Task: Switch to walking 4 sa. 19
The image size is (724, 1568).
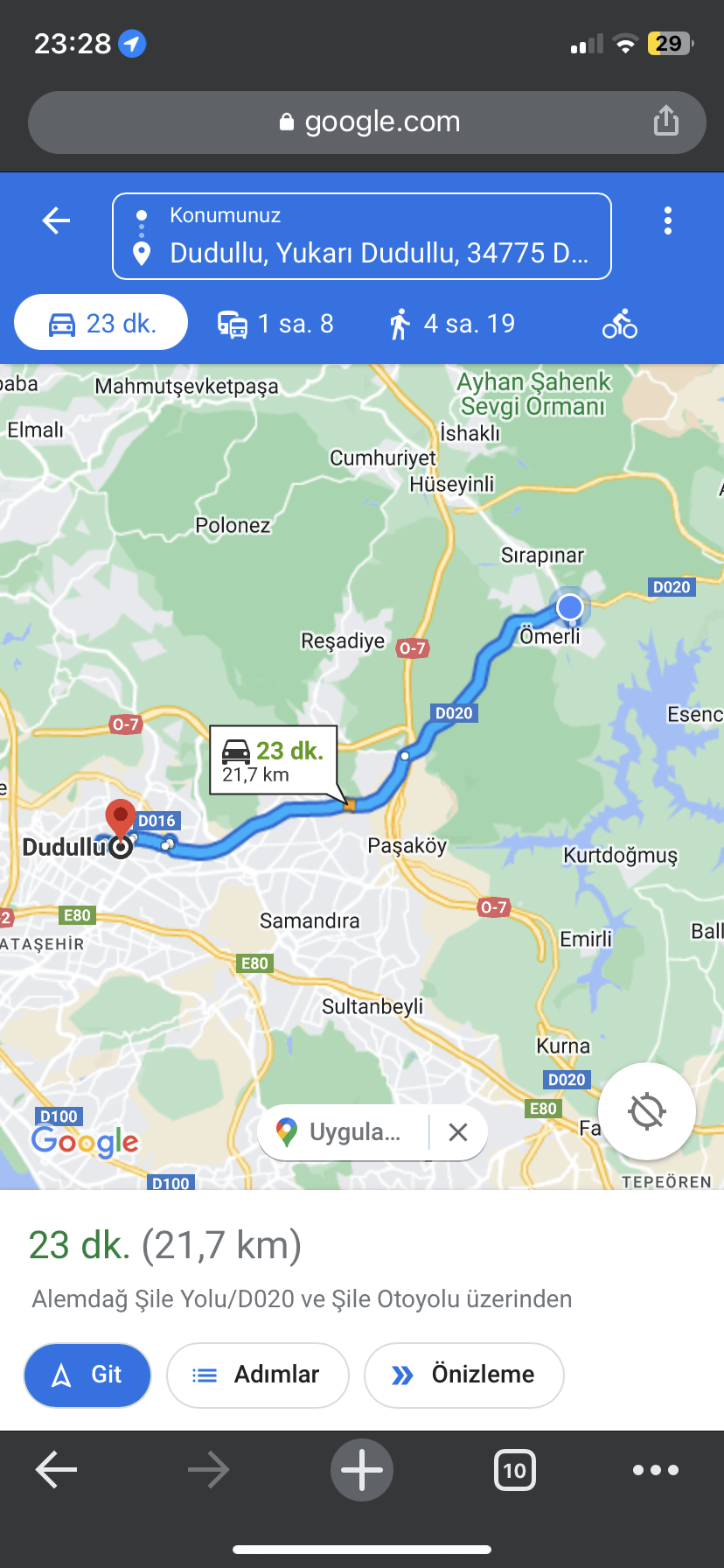Action: click(452, 324)
